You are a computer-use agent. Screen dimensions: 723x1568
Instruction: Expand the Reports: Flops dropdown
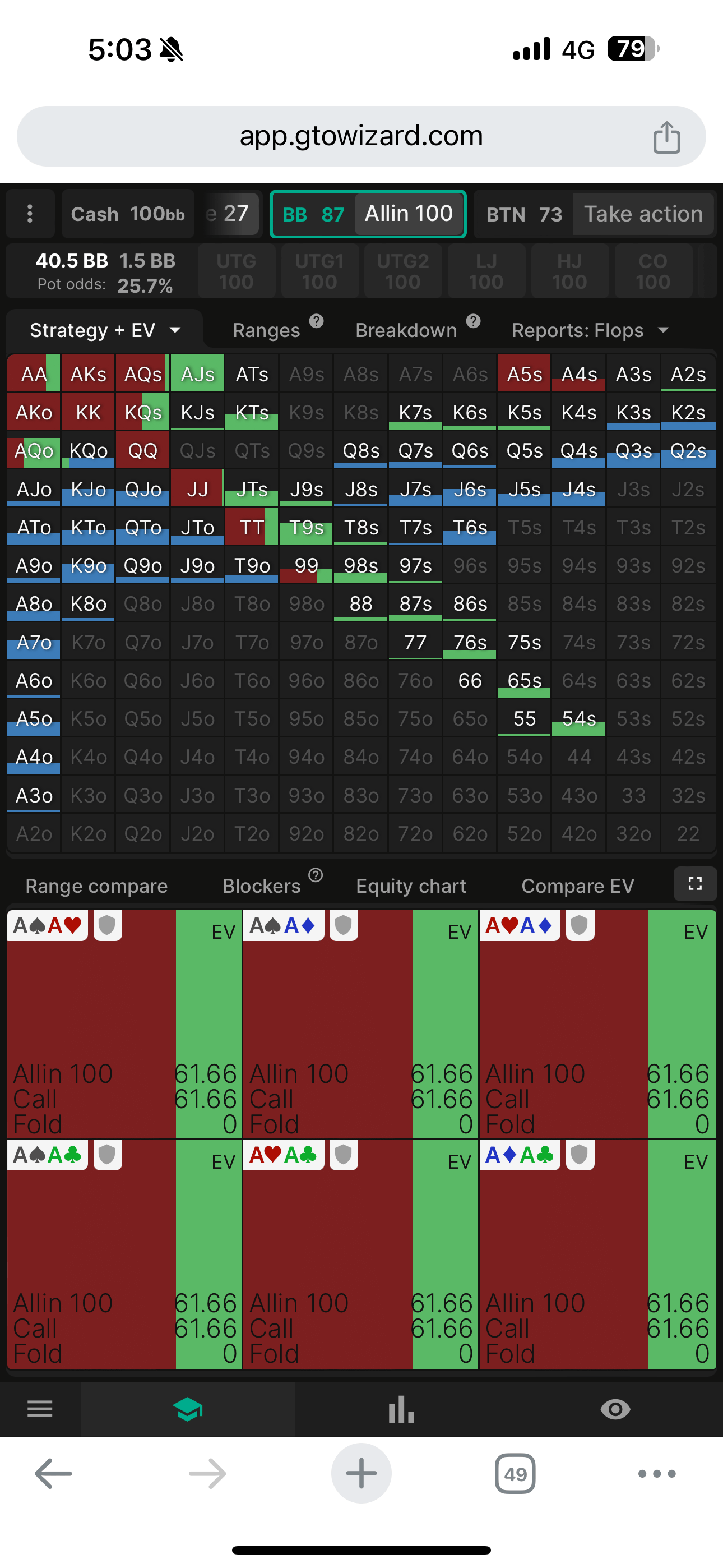590,330
